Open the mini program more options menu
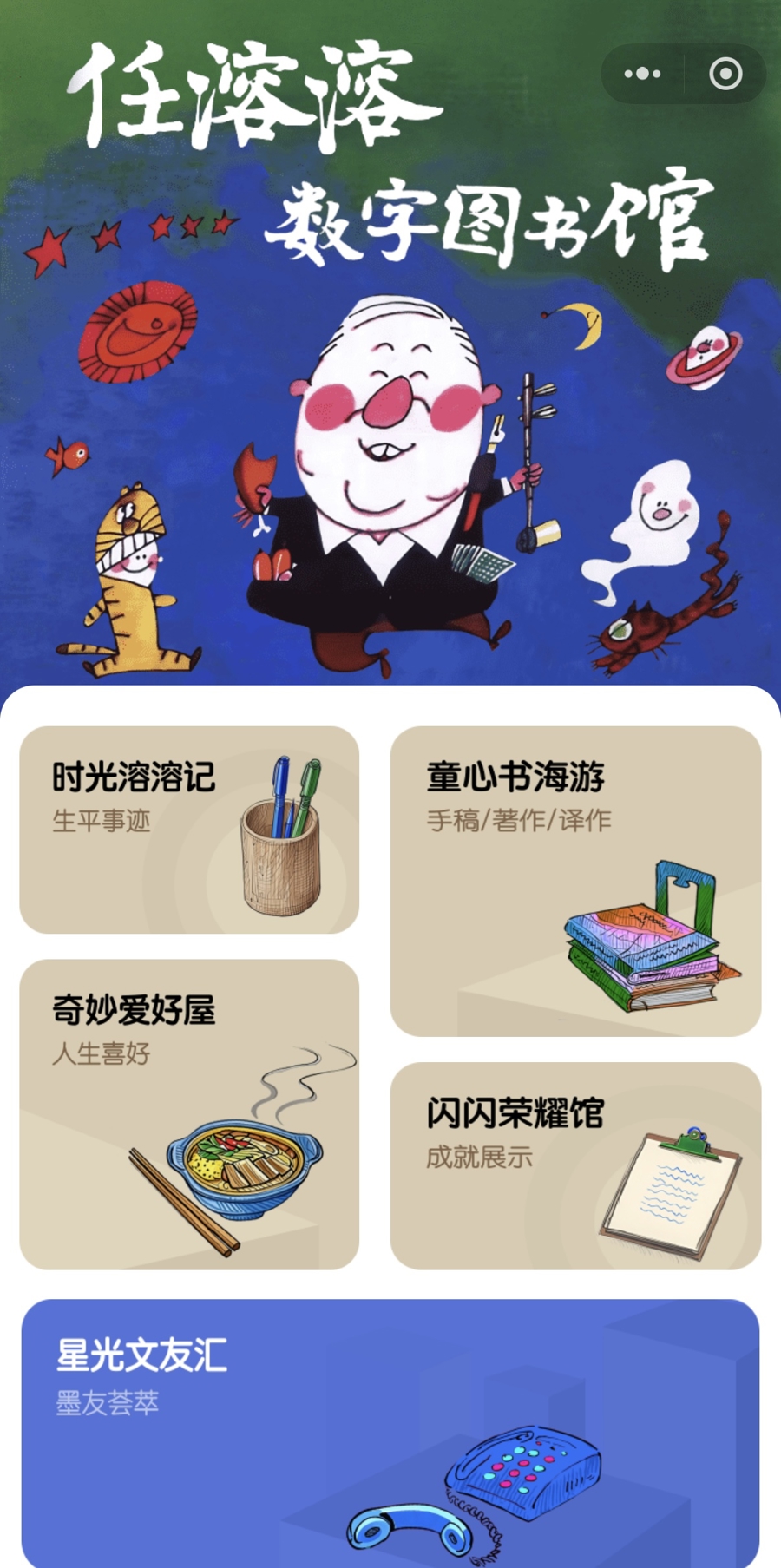This screenshot has height=1568, width=781. click(642, 75)
